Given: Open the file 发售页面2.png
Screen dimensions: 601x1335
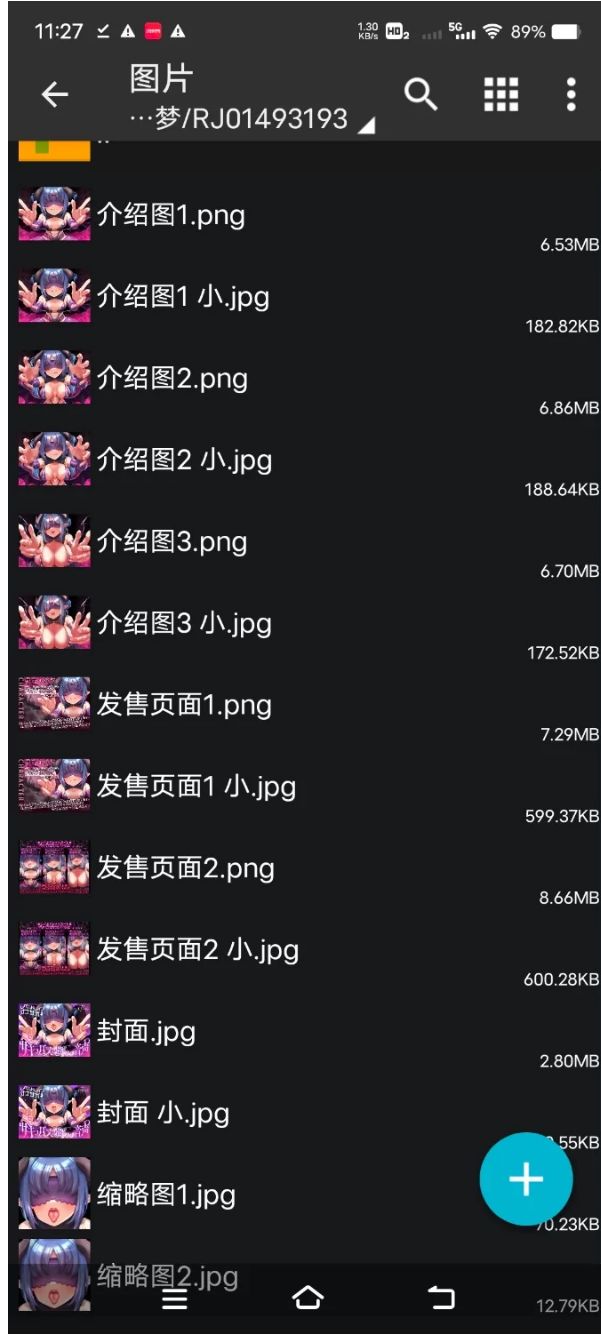Looking at the screenshot, I should (x=304, y=876).
